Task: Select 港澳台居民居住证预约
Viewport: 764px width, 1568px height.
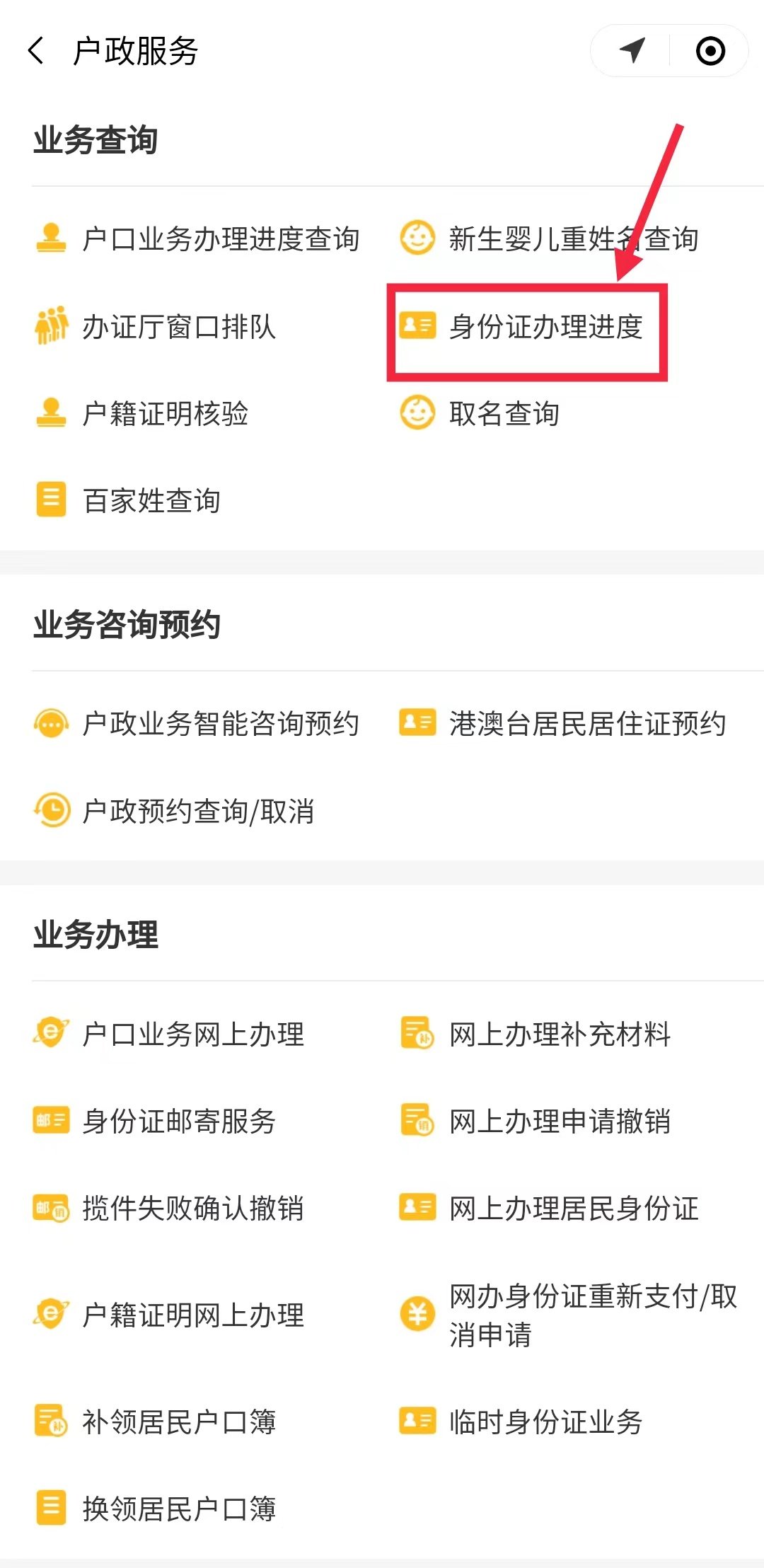Action: (564, 724)
